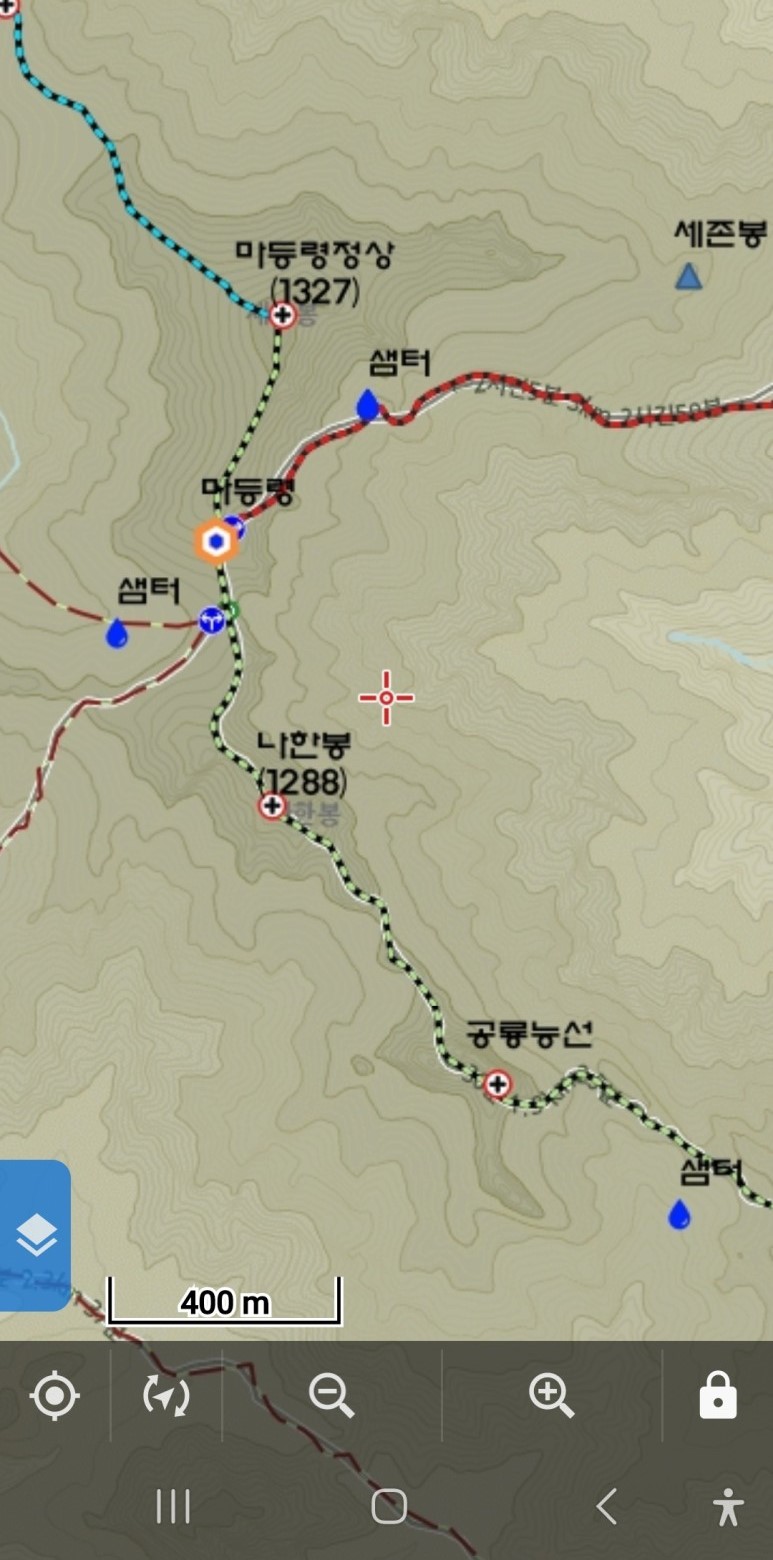The height and width of the screenshot is (1560, 773).
Task: Select the 세존봉 triangle peak marker
Action: point(688,276)
